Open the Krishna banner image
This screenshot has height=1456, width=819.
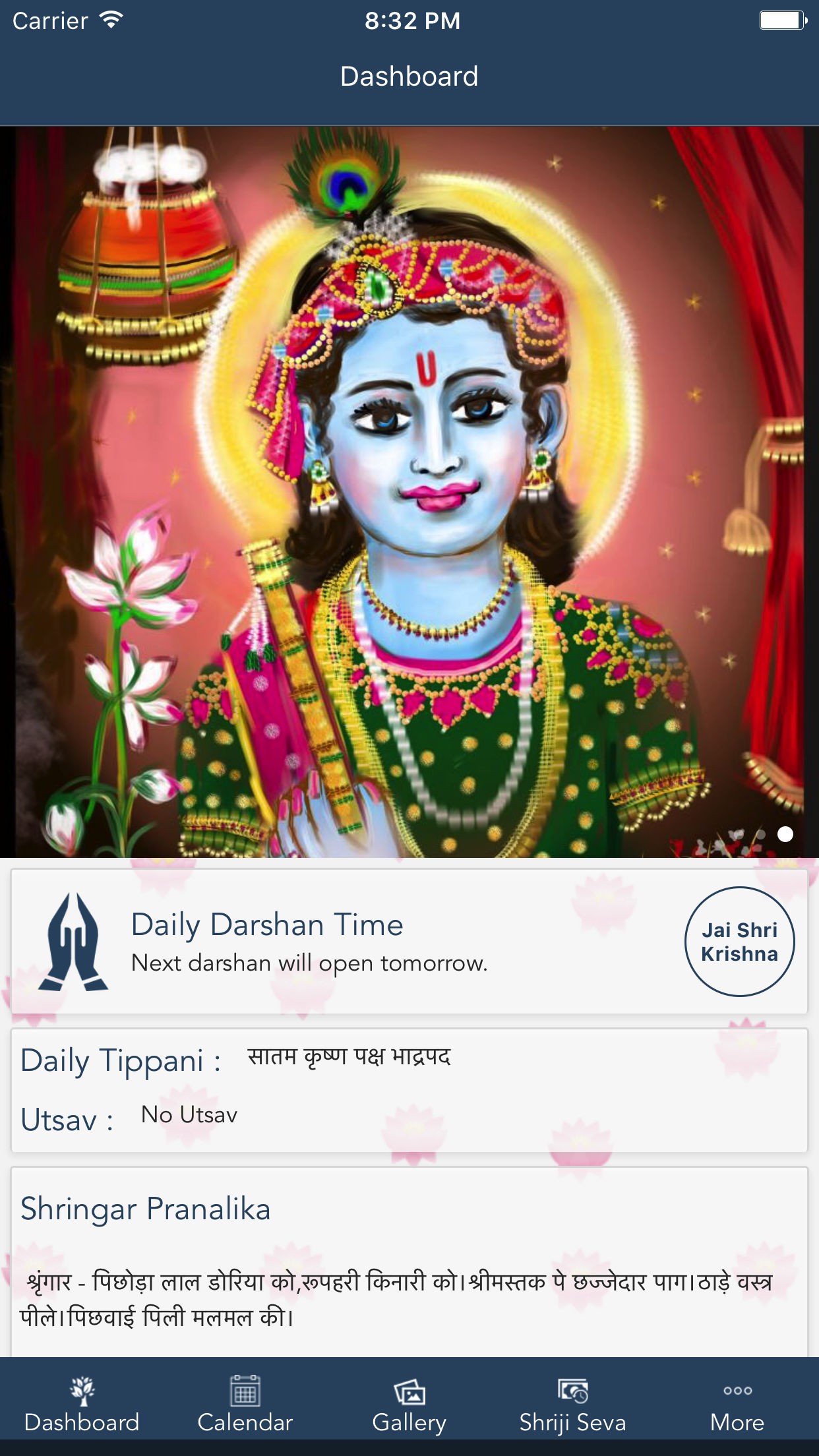click(x=409, y=491)
